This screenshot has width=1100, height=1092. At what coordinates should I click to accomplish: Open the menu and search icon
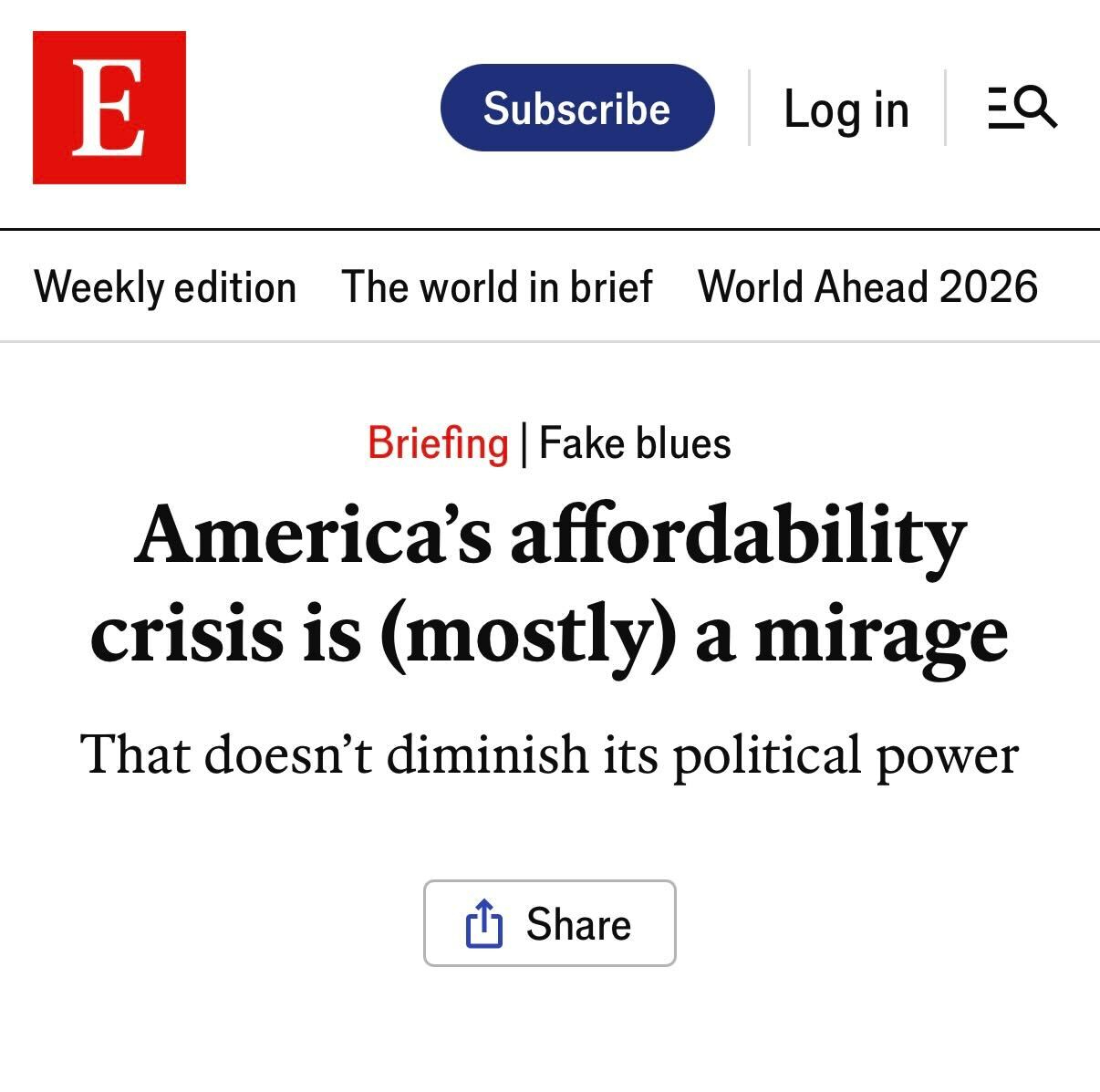[1022, 108]
